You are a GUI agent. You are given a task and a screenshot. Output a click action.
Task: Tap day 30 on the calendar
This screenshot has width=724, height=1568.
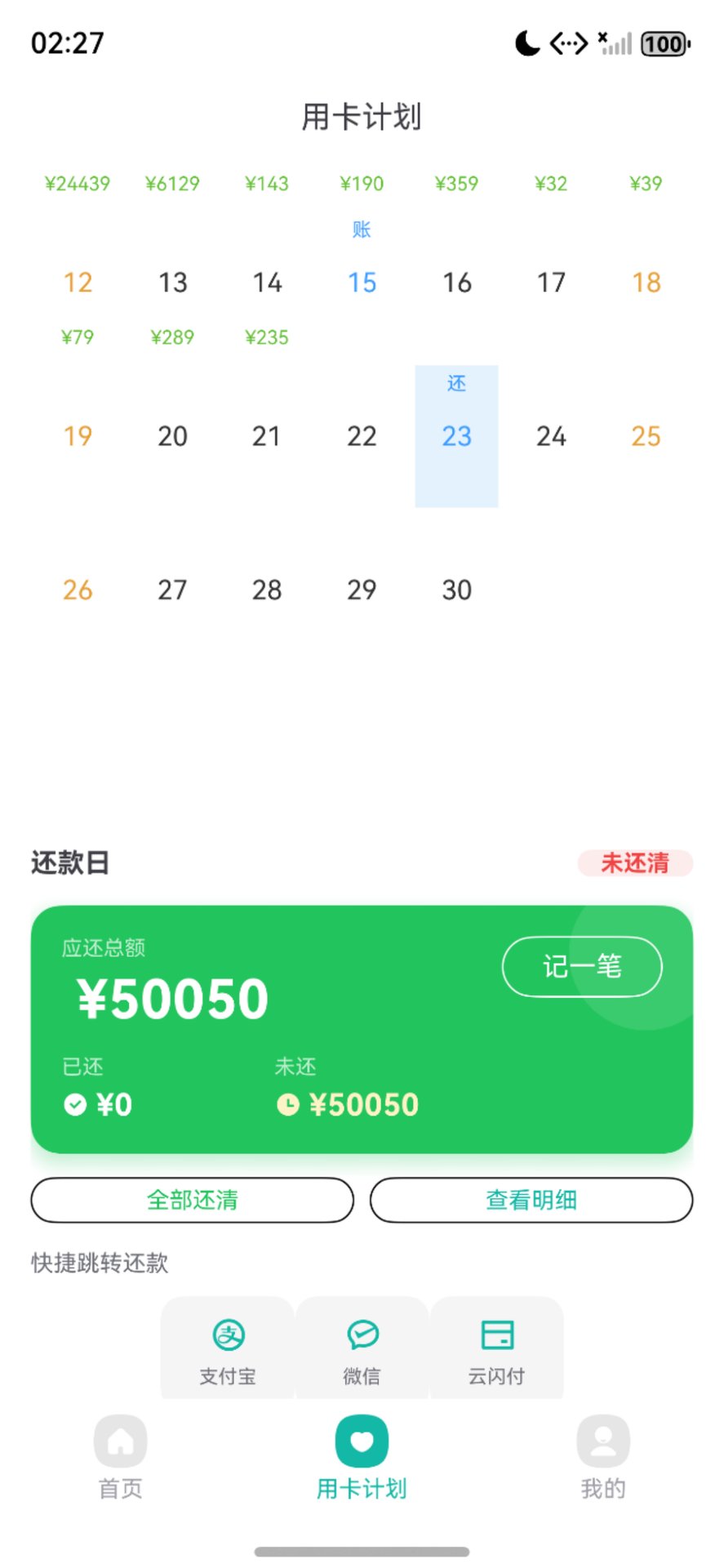(456, 590)
